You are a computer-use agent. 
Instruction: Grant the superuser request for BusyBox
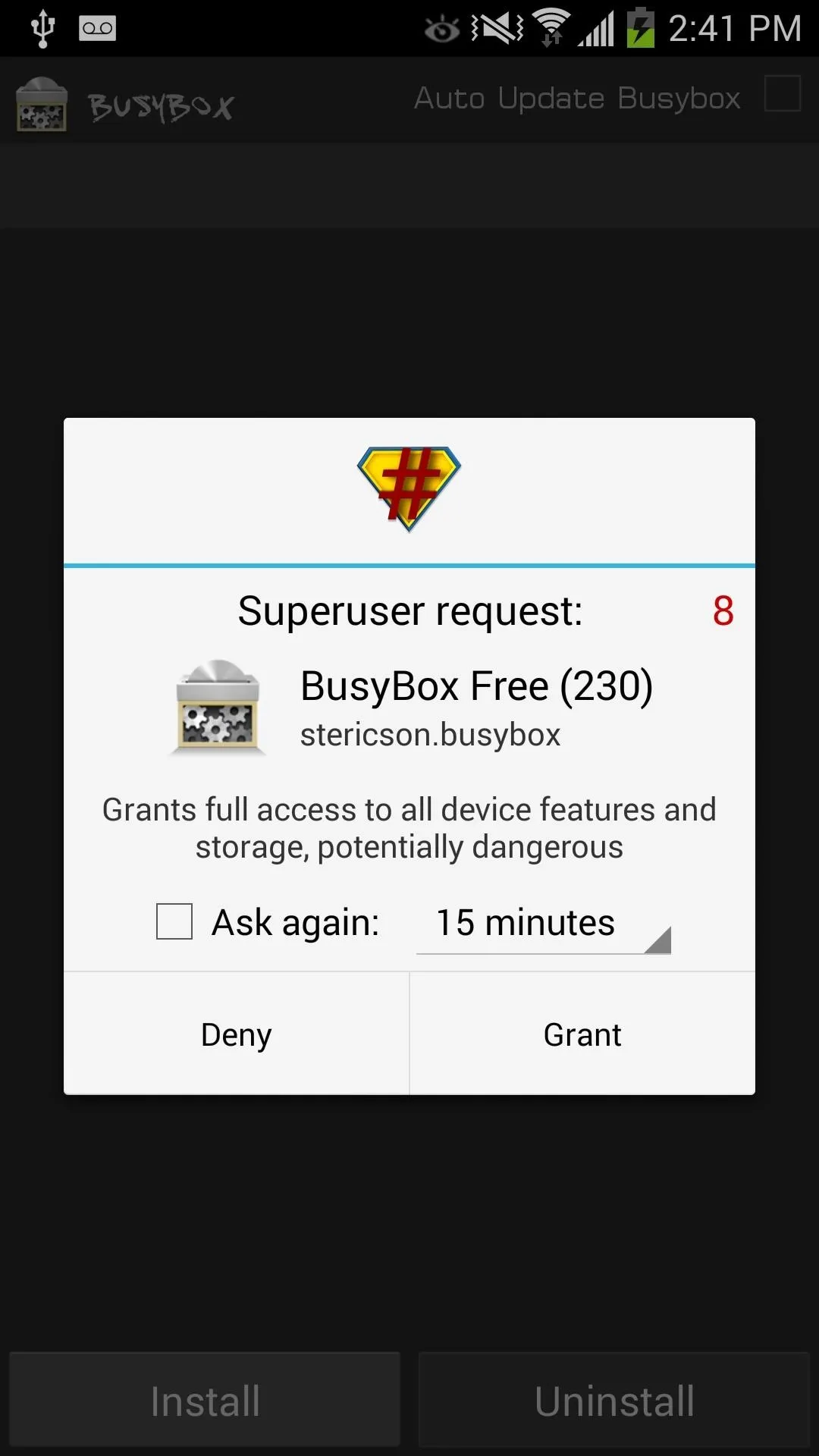point(582,1034)
